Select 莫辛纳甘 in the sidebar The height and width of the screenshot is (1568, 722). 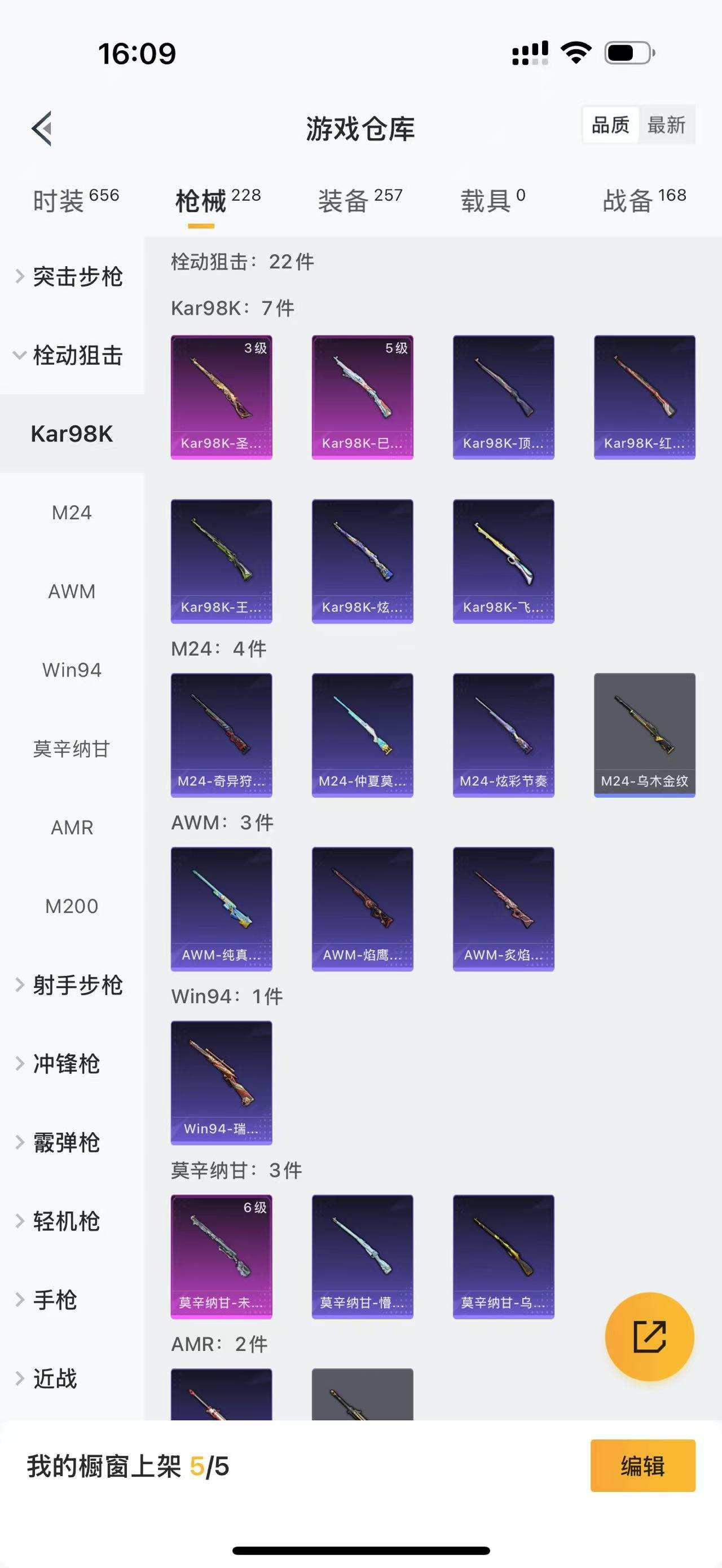[x=71, y=749]
